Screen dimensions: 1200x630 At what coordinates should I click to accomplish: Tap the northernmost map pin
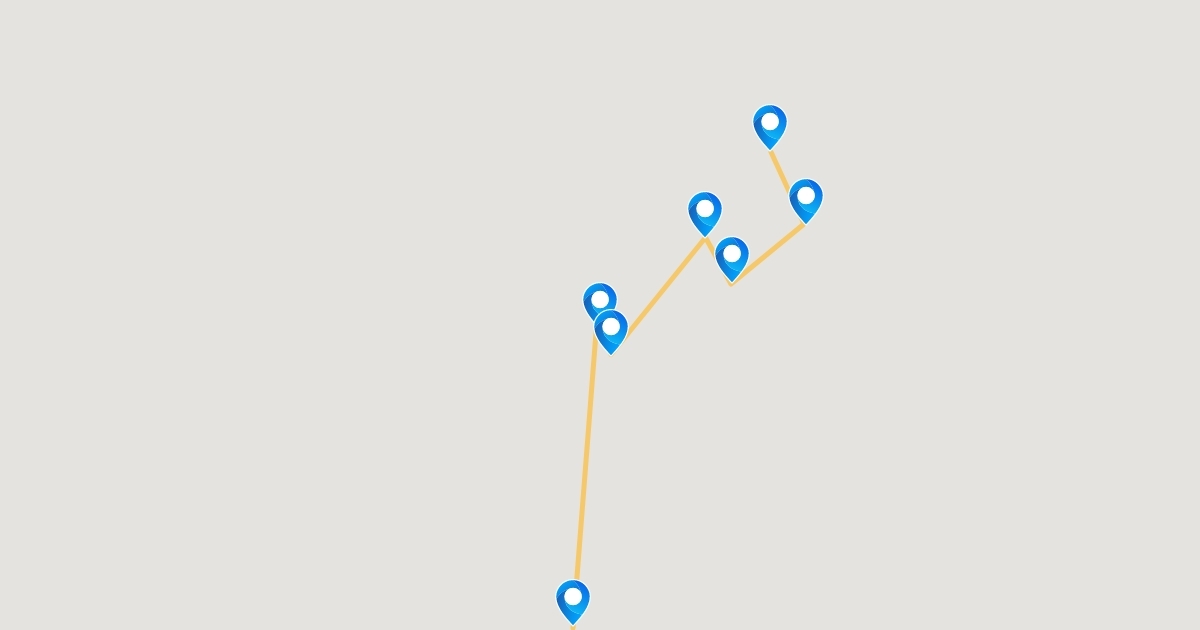pyautogui.click(x=770, y=125)
